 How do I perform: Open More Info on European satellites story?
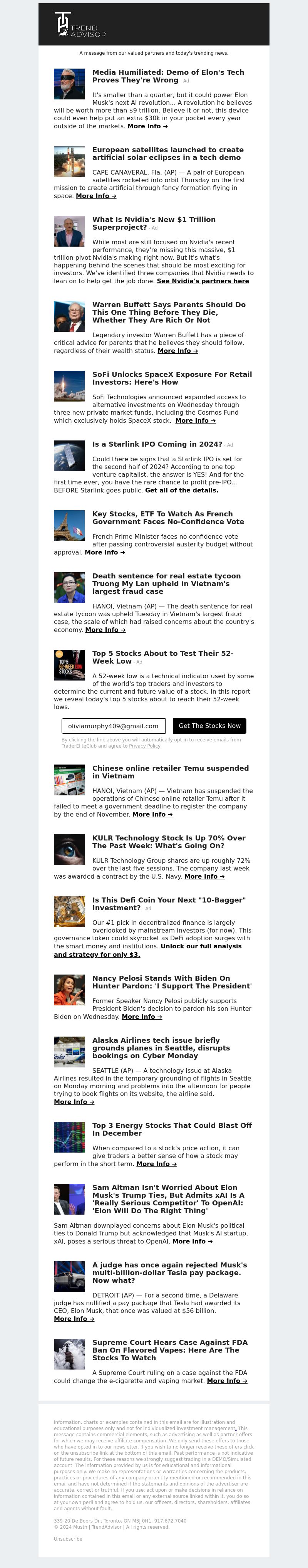[x=95, y=196]
